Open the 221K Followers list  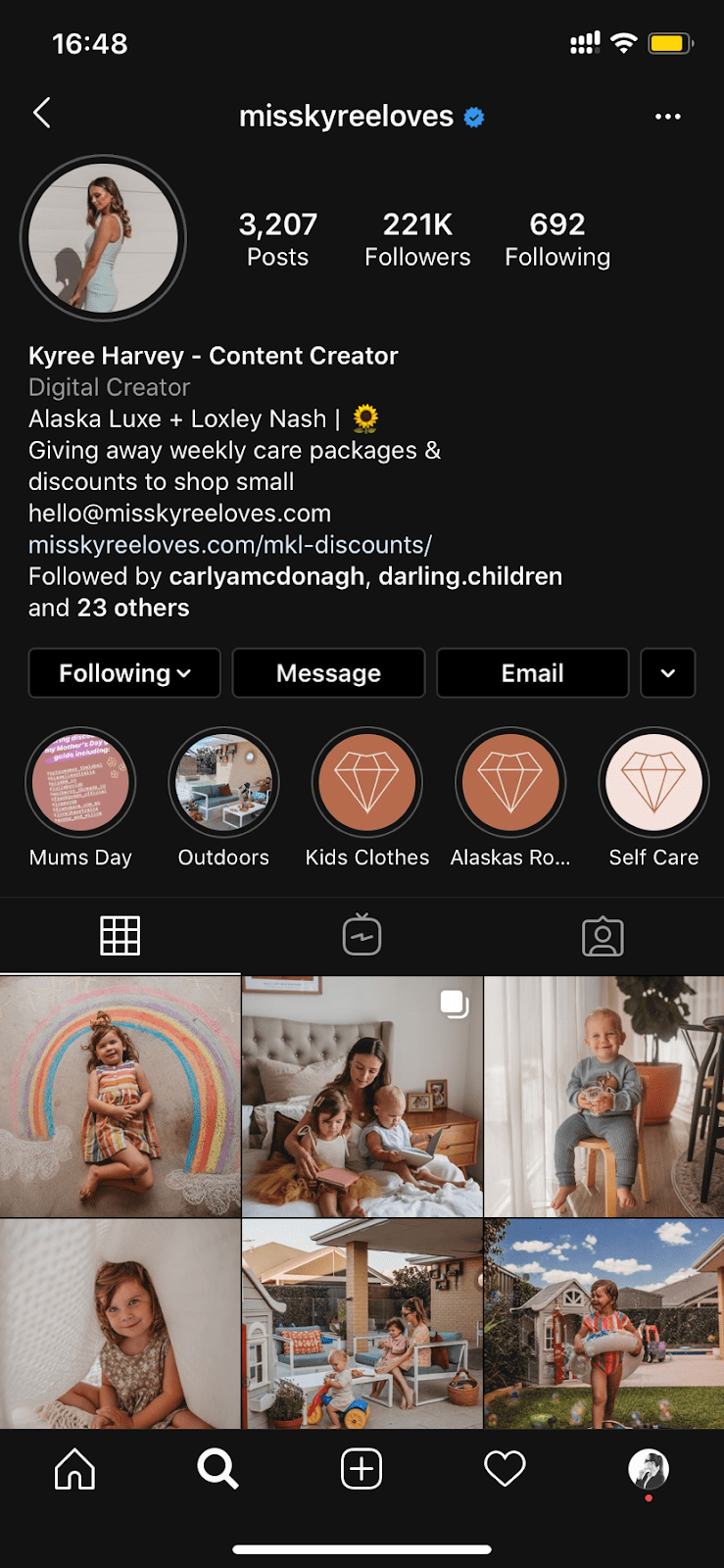417,239
